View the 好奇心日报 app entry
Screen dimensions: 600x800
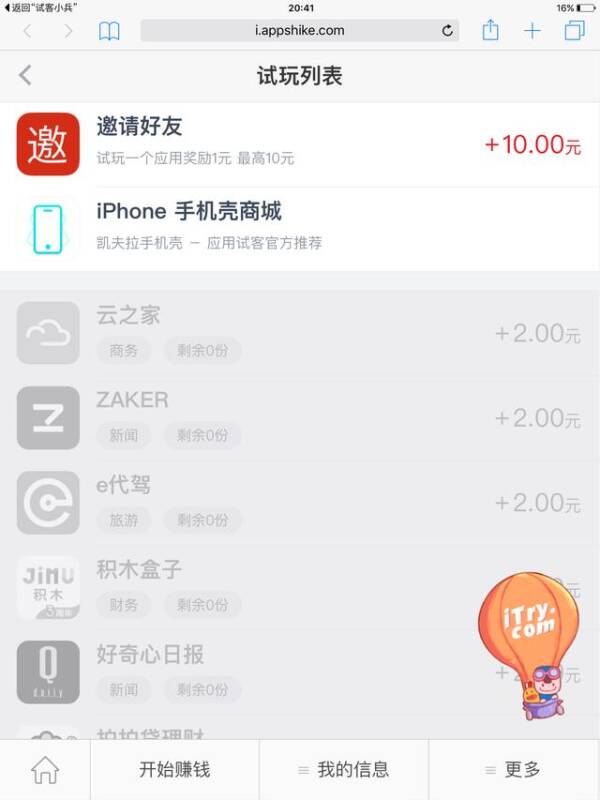click(250, 671)
